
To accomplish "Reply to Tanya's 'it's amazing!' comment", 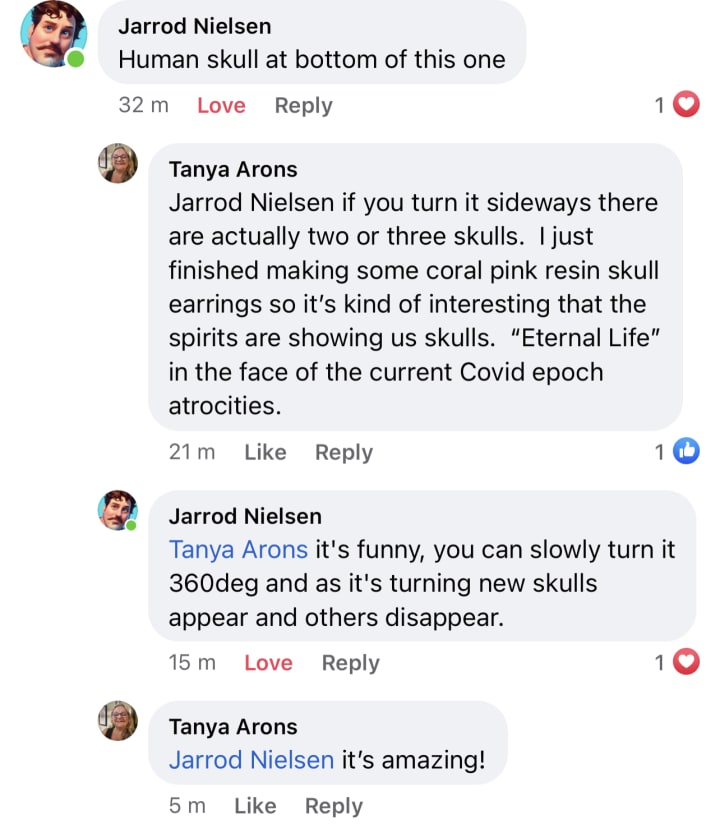I will click(334, 806).
